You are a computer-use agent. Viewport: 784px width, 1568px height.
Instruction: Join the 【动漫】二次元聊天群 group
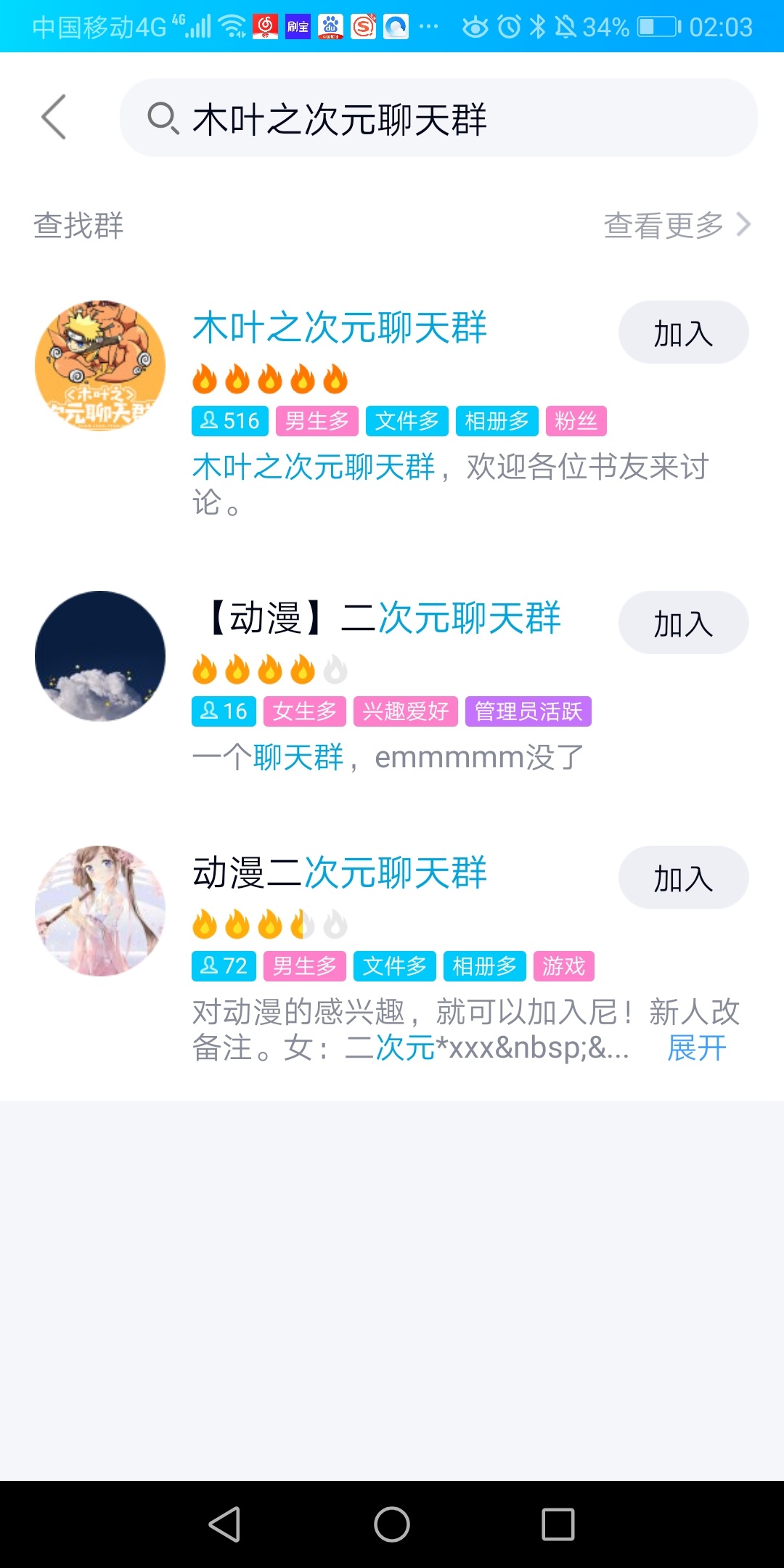coord(682,624)
